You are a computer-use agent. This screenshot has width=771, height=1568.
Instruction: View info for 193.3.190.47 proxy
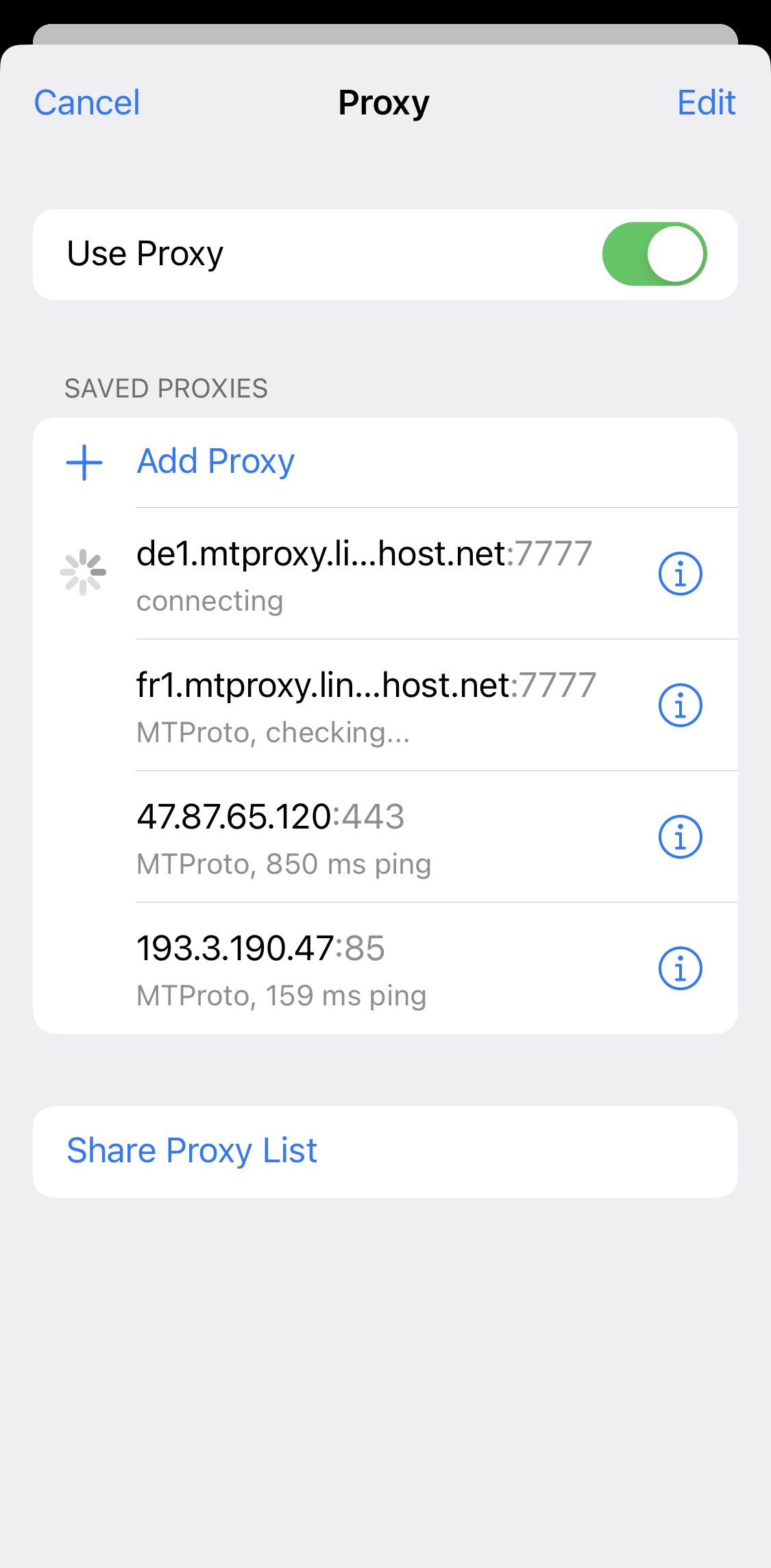(680, 969)
